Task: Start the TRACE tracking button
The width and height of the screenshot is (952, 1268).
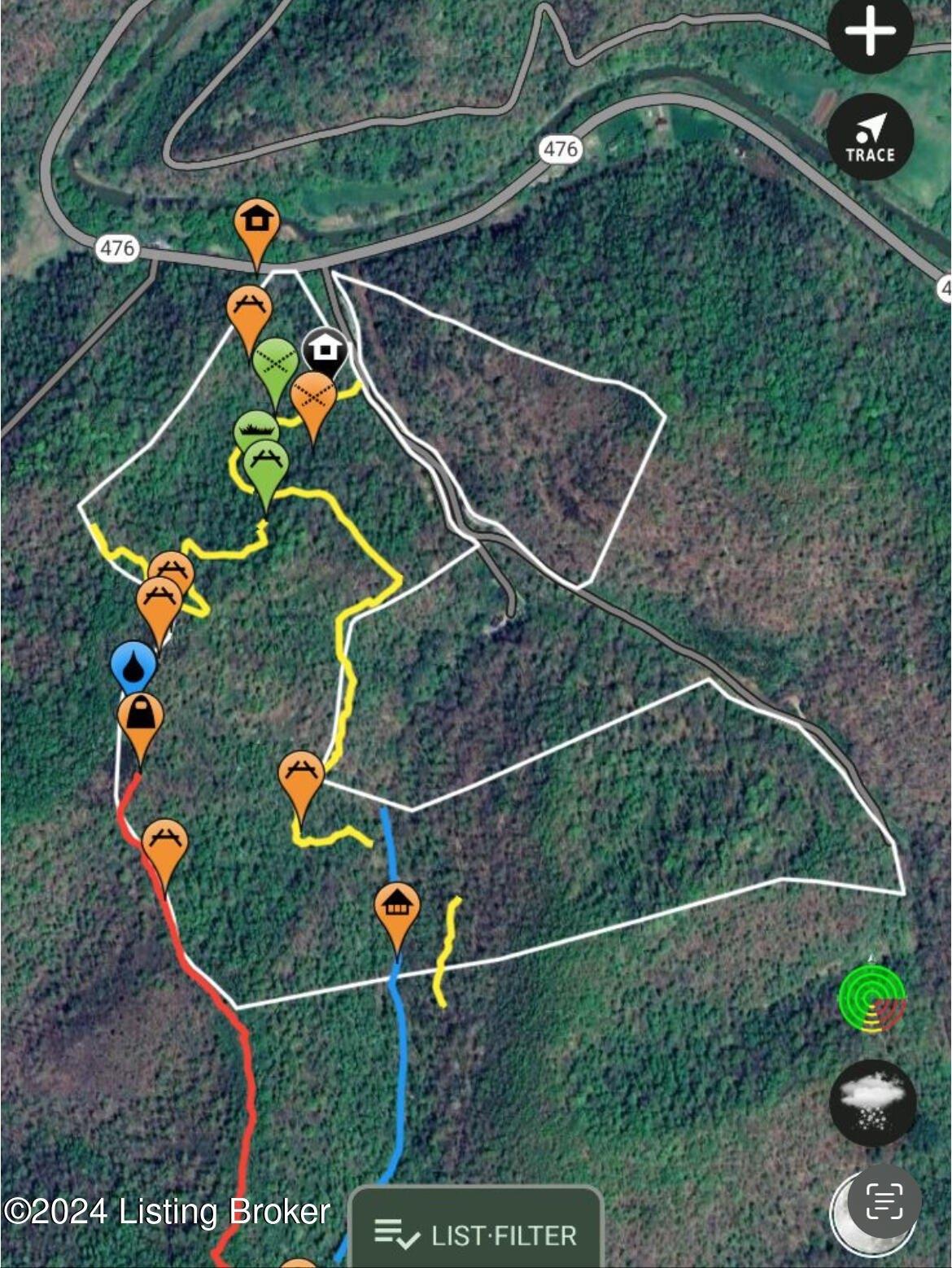Action: pos(870,138)
